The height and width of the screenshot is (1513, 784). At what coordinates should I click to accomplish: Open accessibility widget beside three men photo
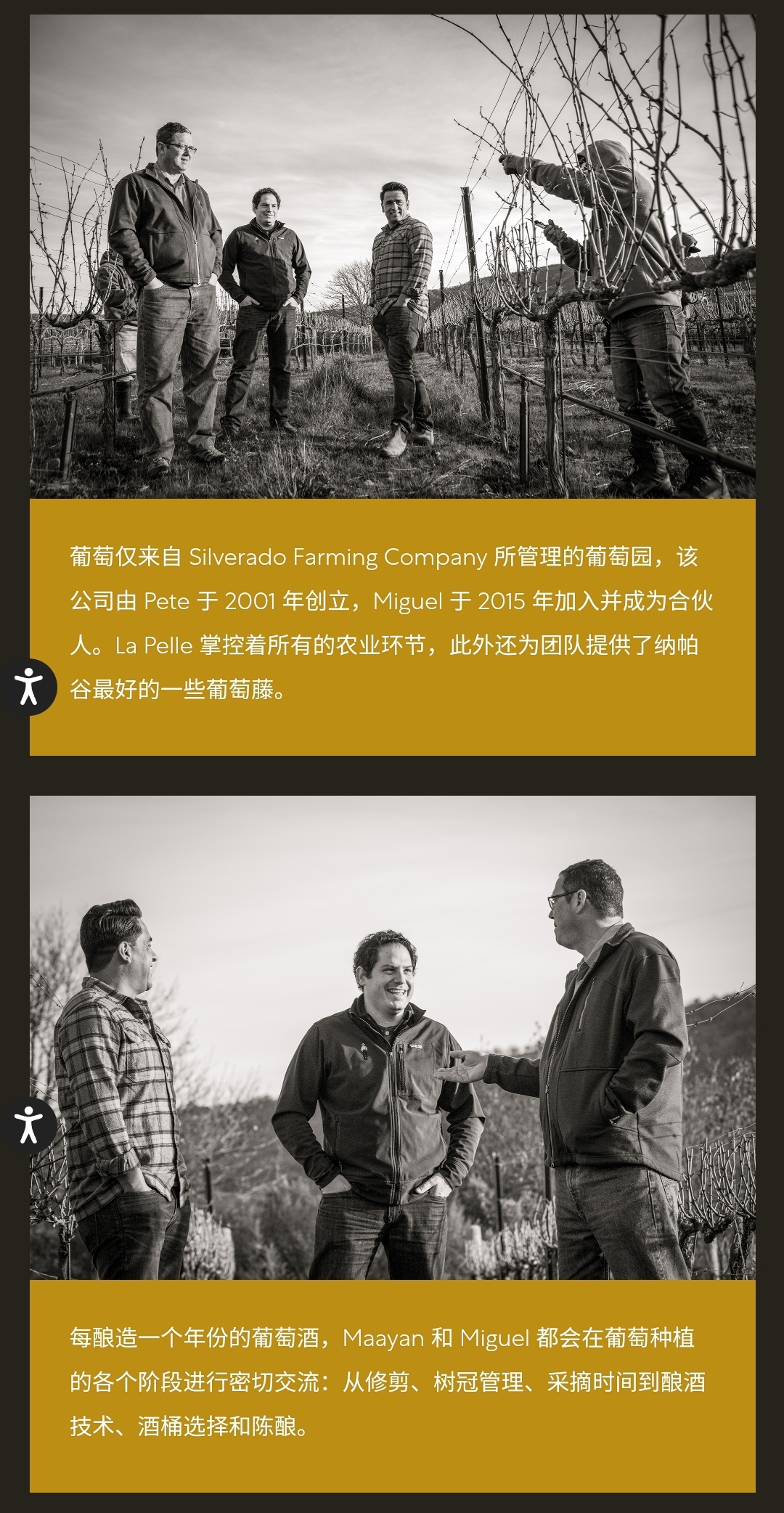[x=28, y=1125]
